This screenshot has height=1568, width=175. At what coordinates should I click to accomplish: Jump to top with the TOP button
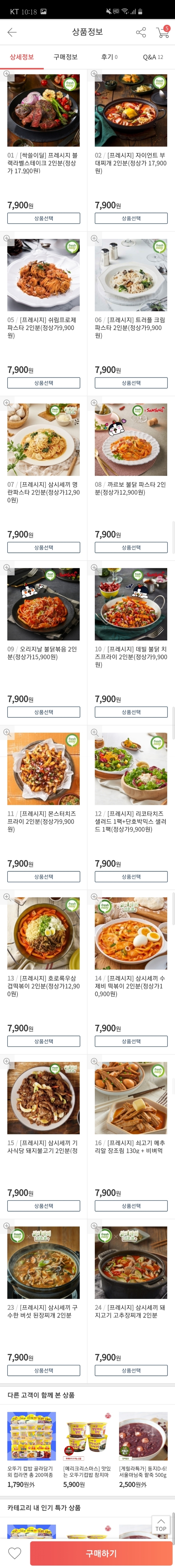pos(160,1525)
